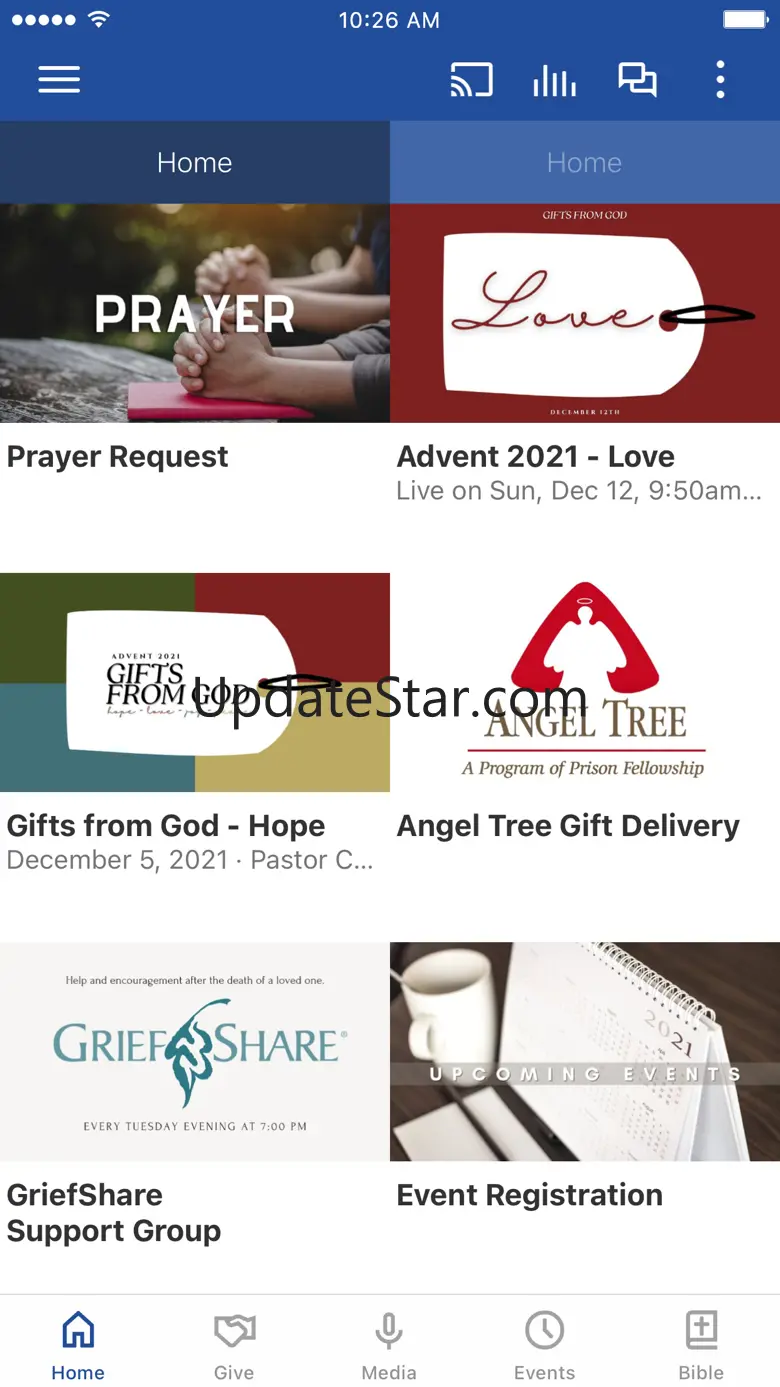
Task: Select the dimmed second Home tab
Action: [585, 163]
